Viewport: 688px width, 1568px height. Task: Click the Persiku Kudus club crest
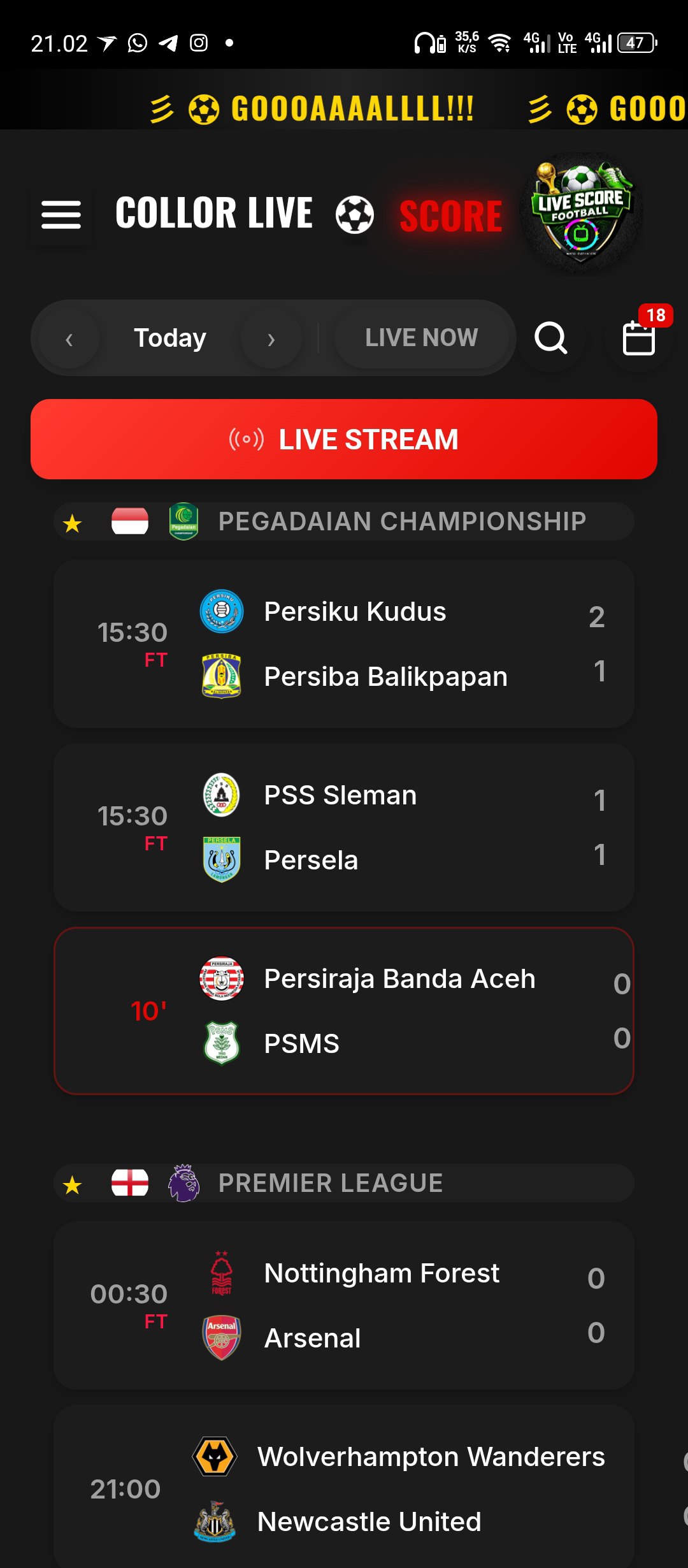[222, 611]
